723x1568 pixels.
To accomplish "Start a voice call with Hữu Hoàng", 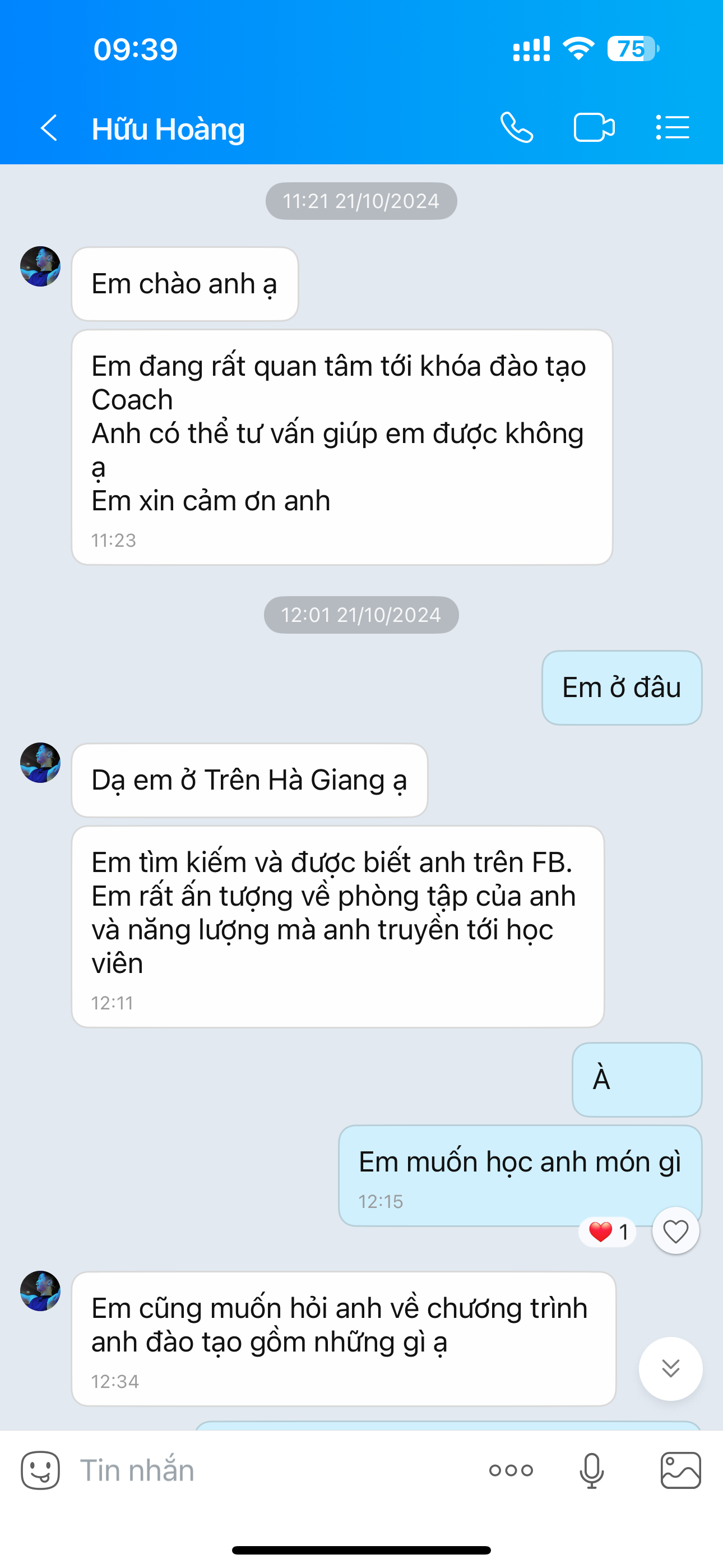I will (517, 128).
